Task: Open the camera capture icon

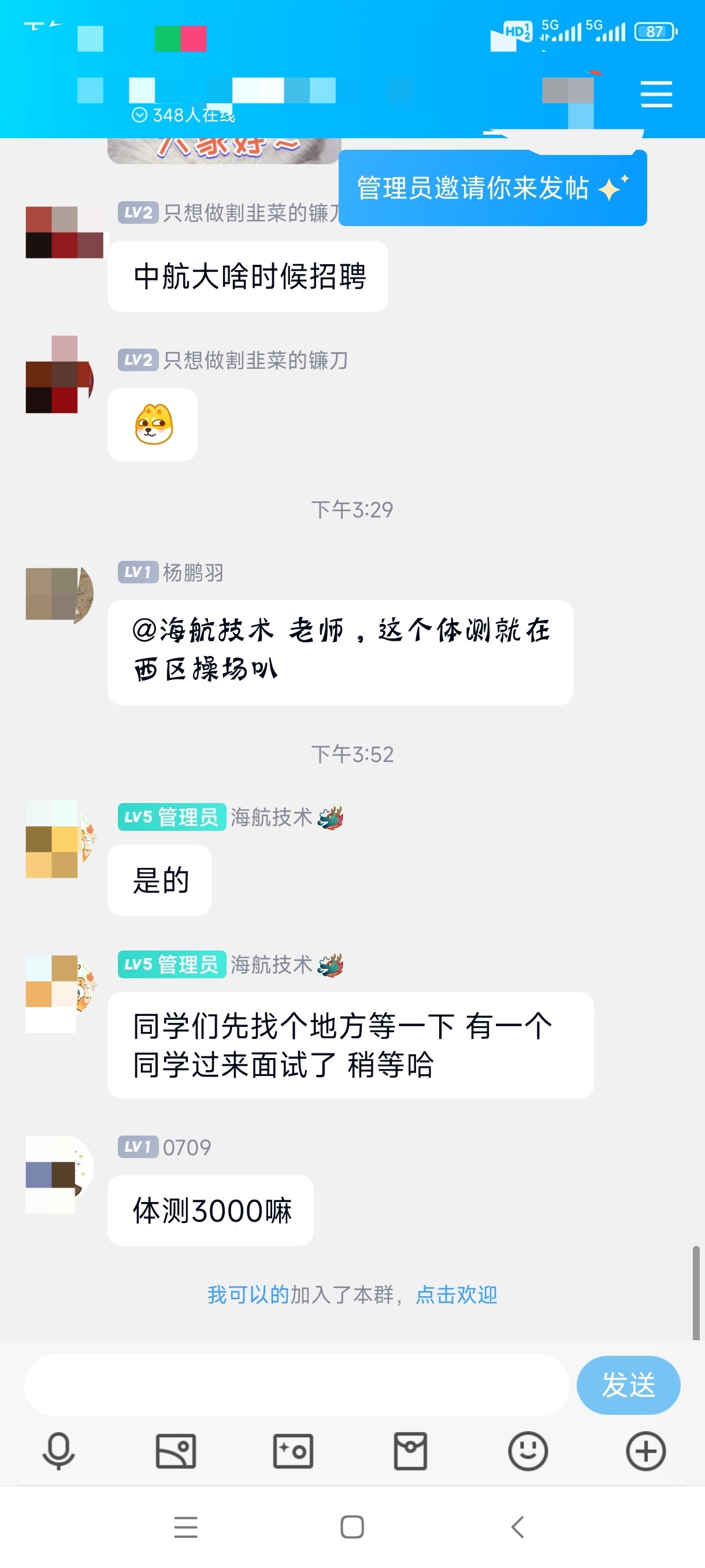Action: 293,1451
